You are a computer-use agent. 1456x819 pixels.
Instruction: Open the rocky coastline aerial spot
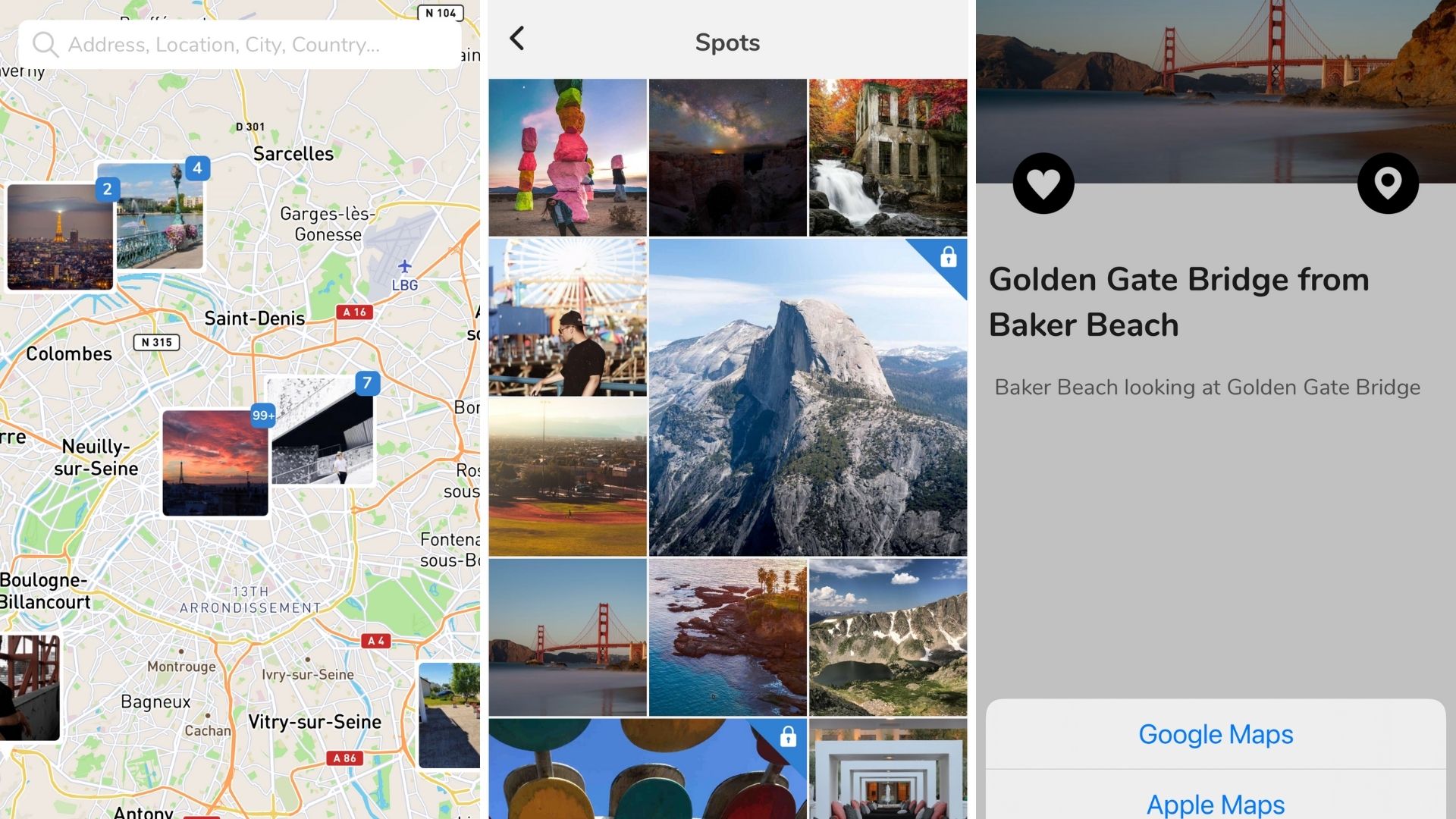[x=727, y=638]
